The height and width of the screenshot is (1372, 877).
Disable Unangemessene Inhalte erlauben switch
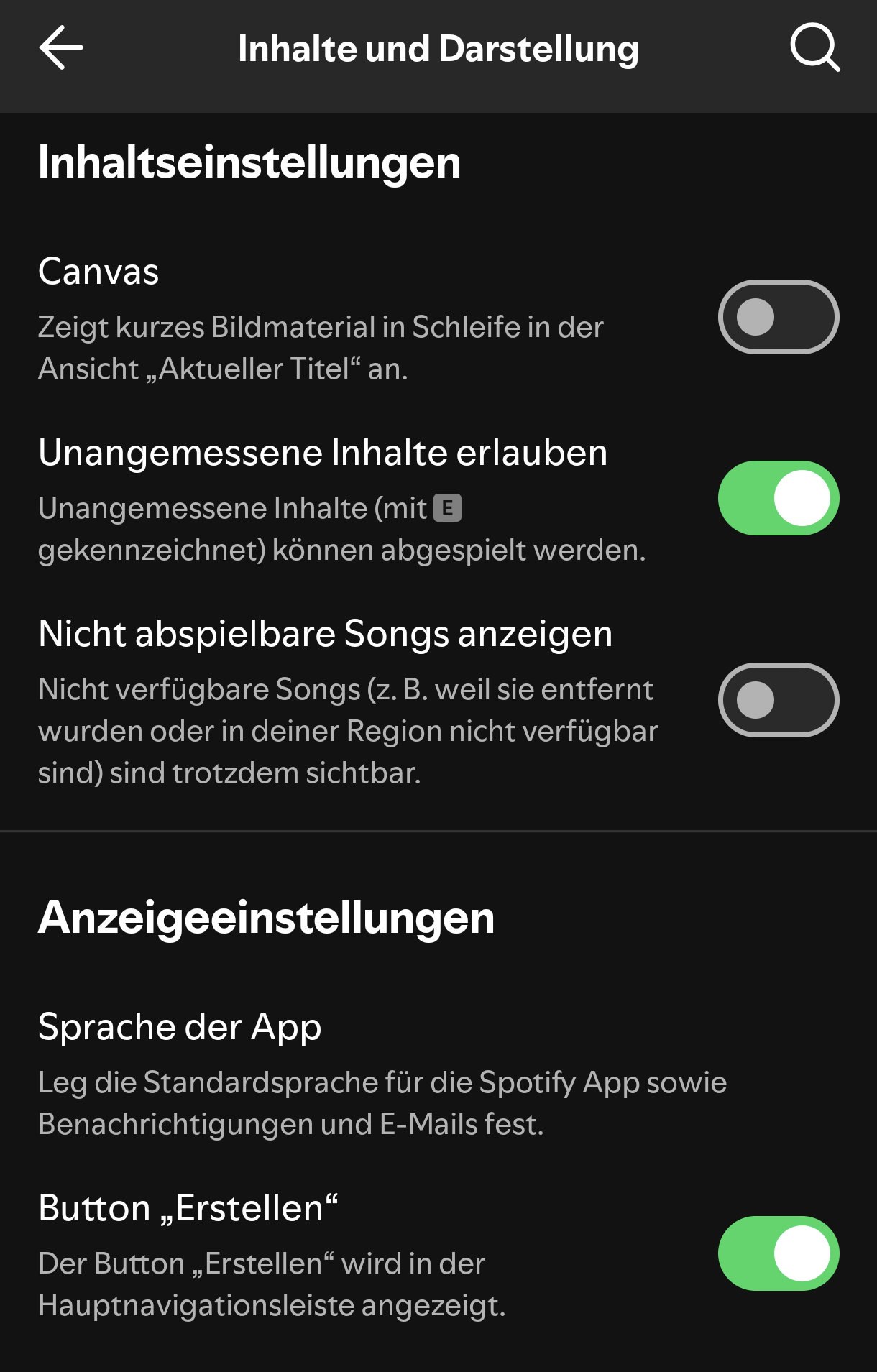pos(778,498)
